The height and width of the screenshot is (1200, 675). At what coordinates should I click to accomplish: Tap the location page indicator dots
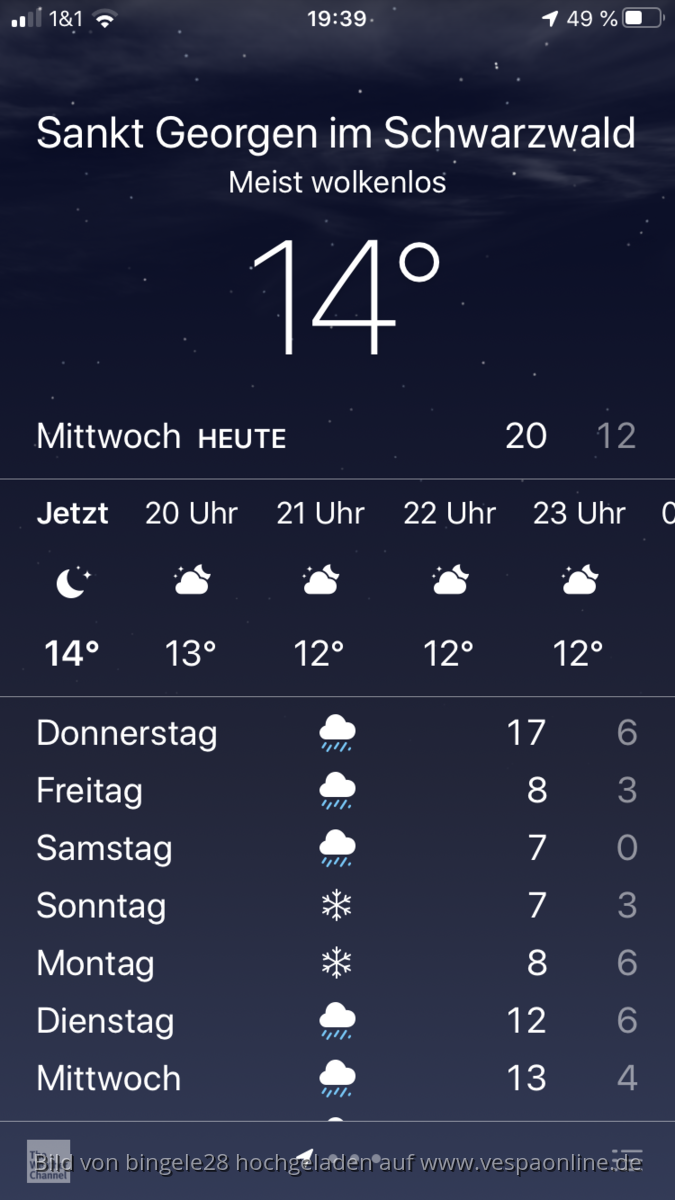click(x=340, y=1158)
